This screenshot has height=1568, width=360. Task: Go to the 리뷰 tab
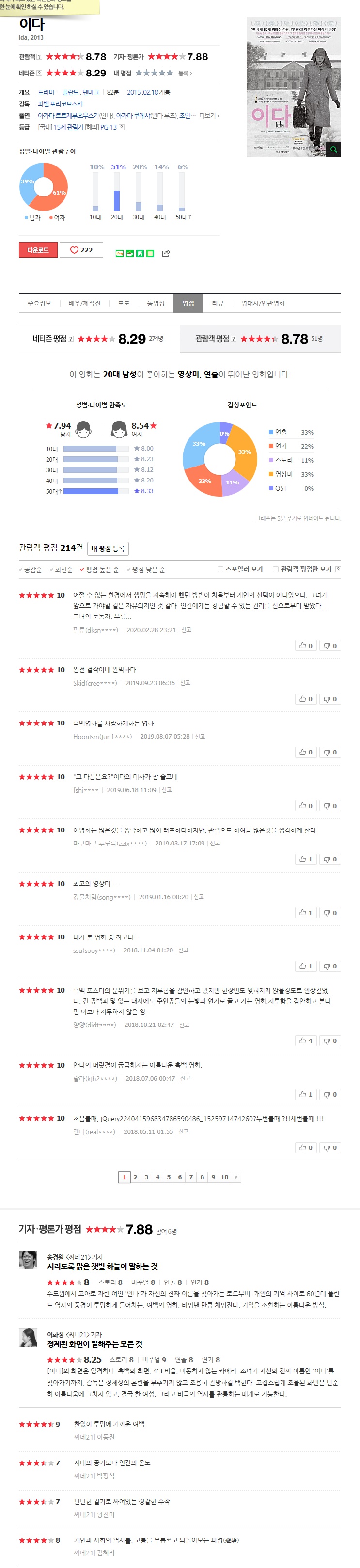(x=218, y=303)
